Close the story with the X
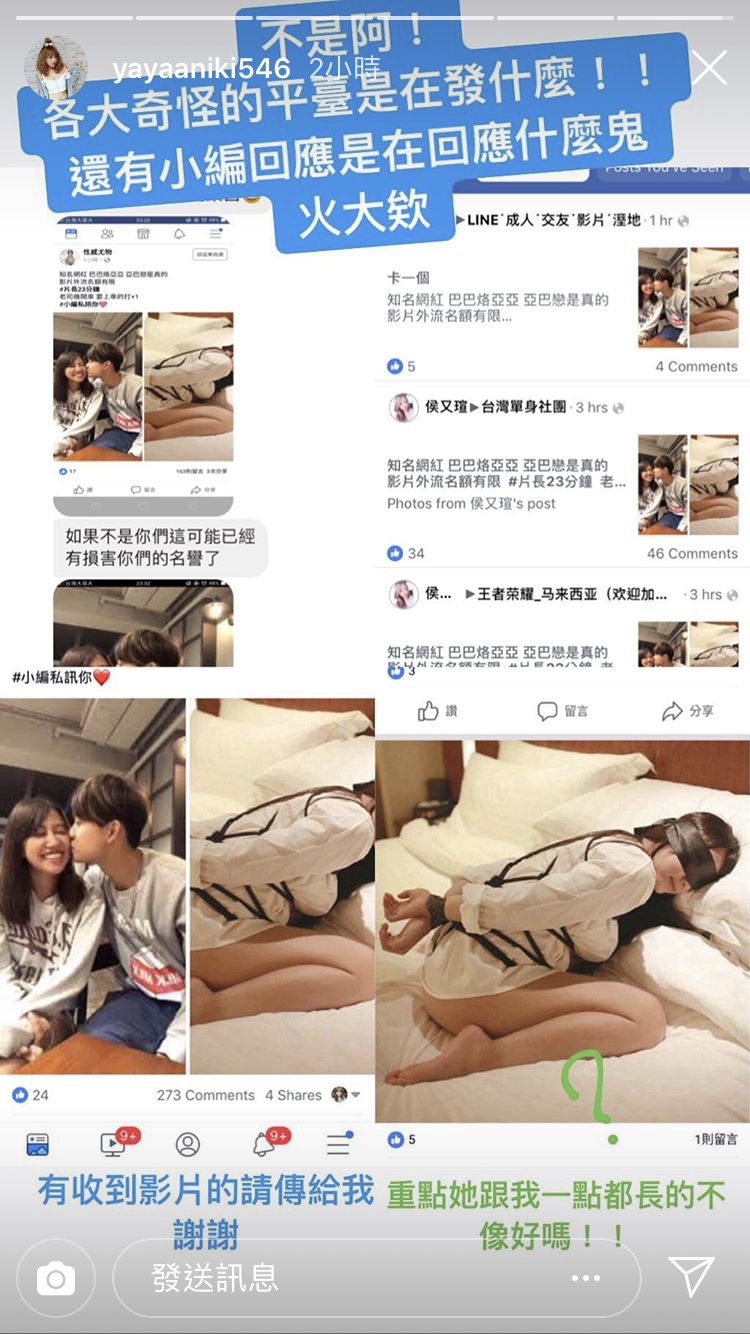 709,68
